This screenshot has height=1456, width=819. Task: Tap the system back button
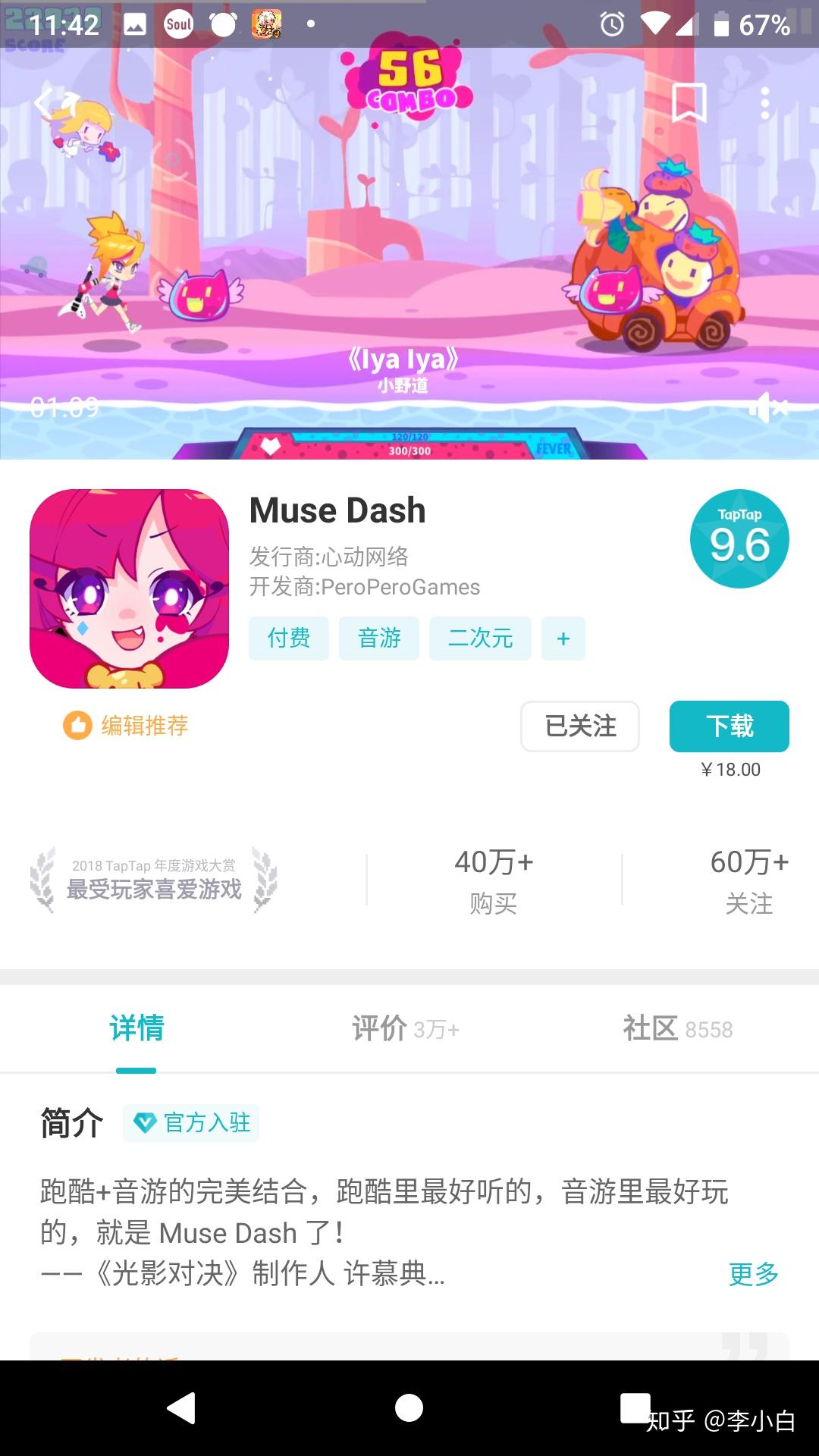[x=182, y=1408]
